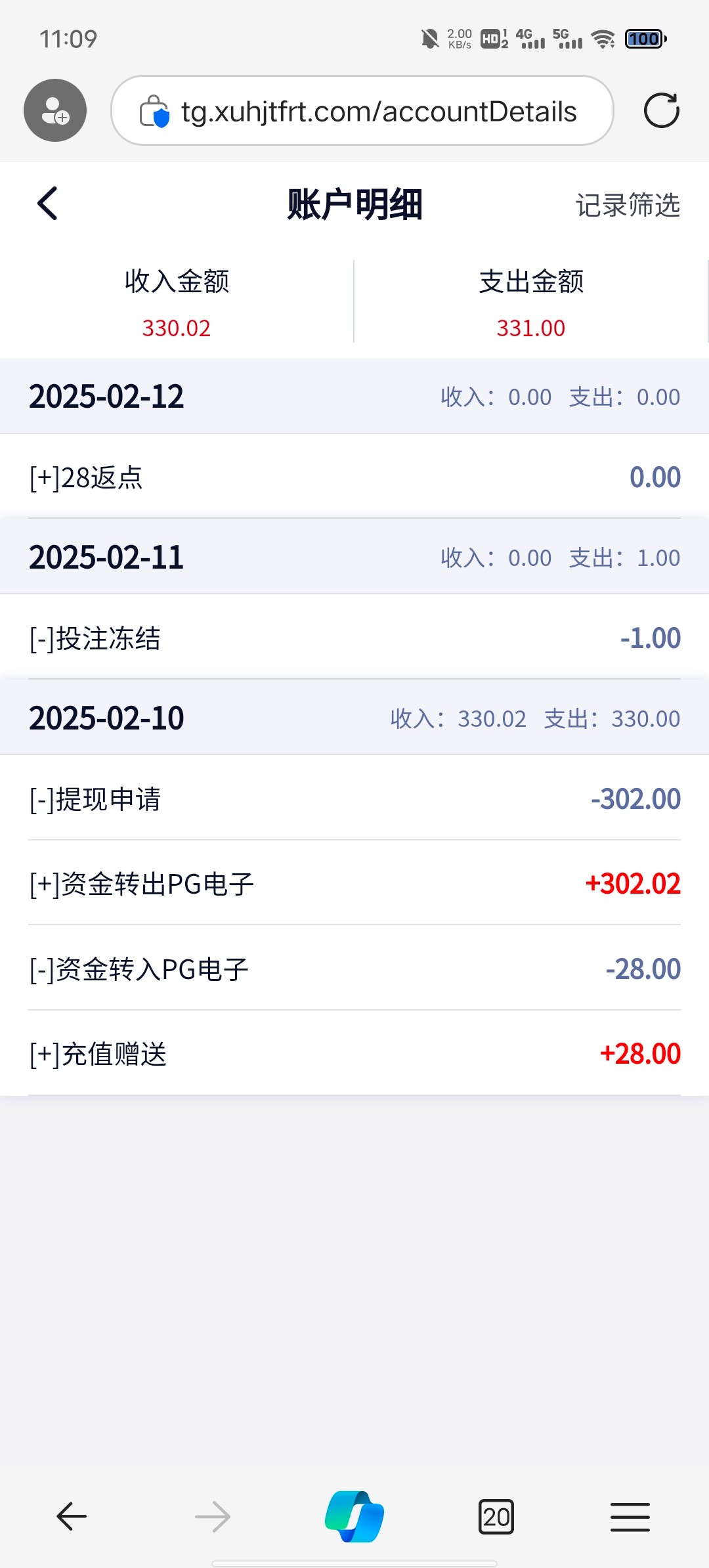
Task: Reload the current web page
Action: pyautogui.click(x=660, y=110)
